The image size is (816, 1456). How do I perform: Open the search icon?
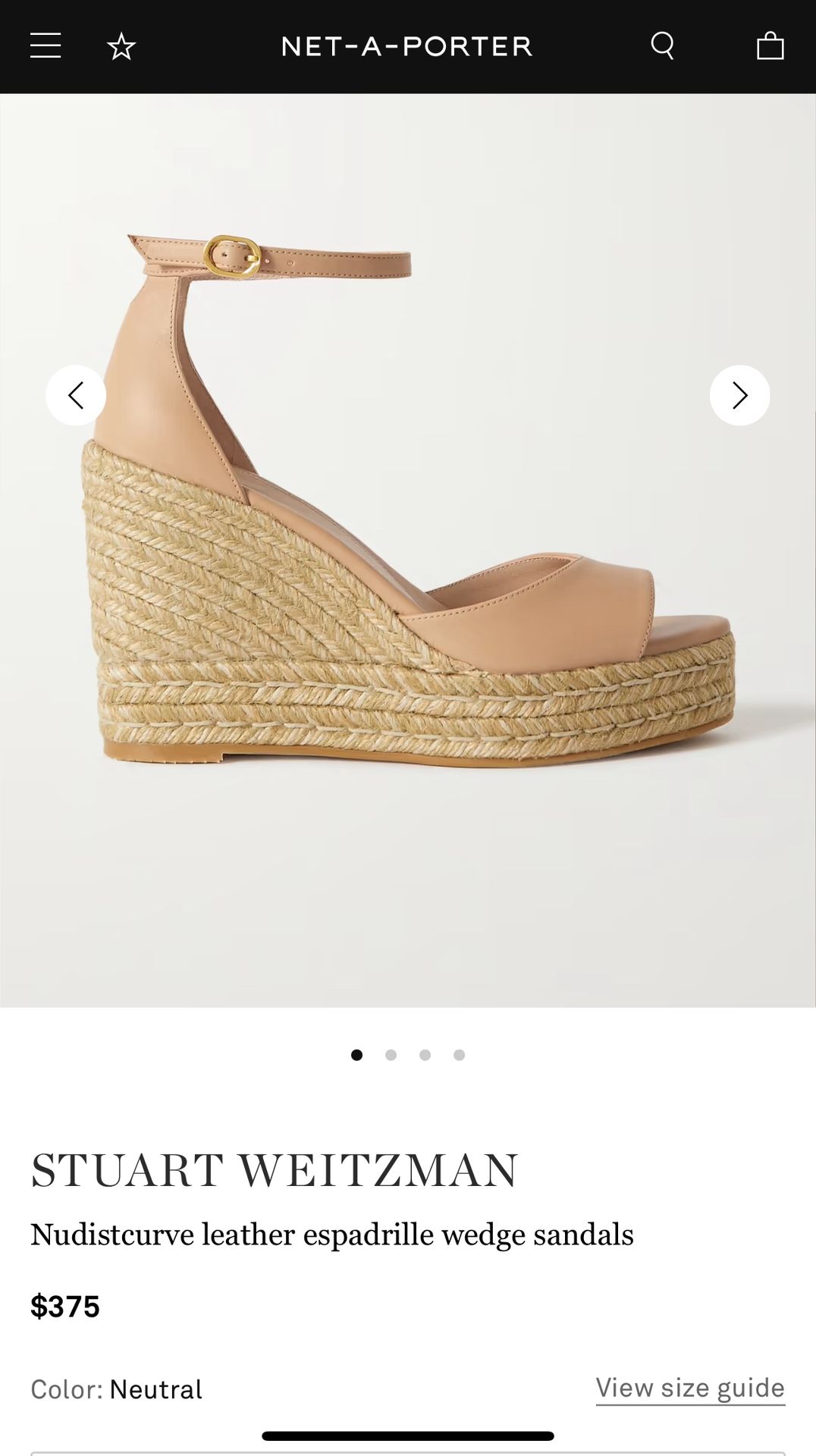coord(663,45)
